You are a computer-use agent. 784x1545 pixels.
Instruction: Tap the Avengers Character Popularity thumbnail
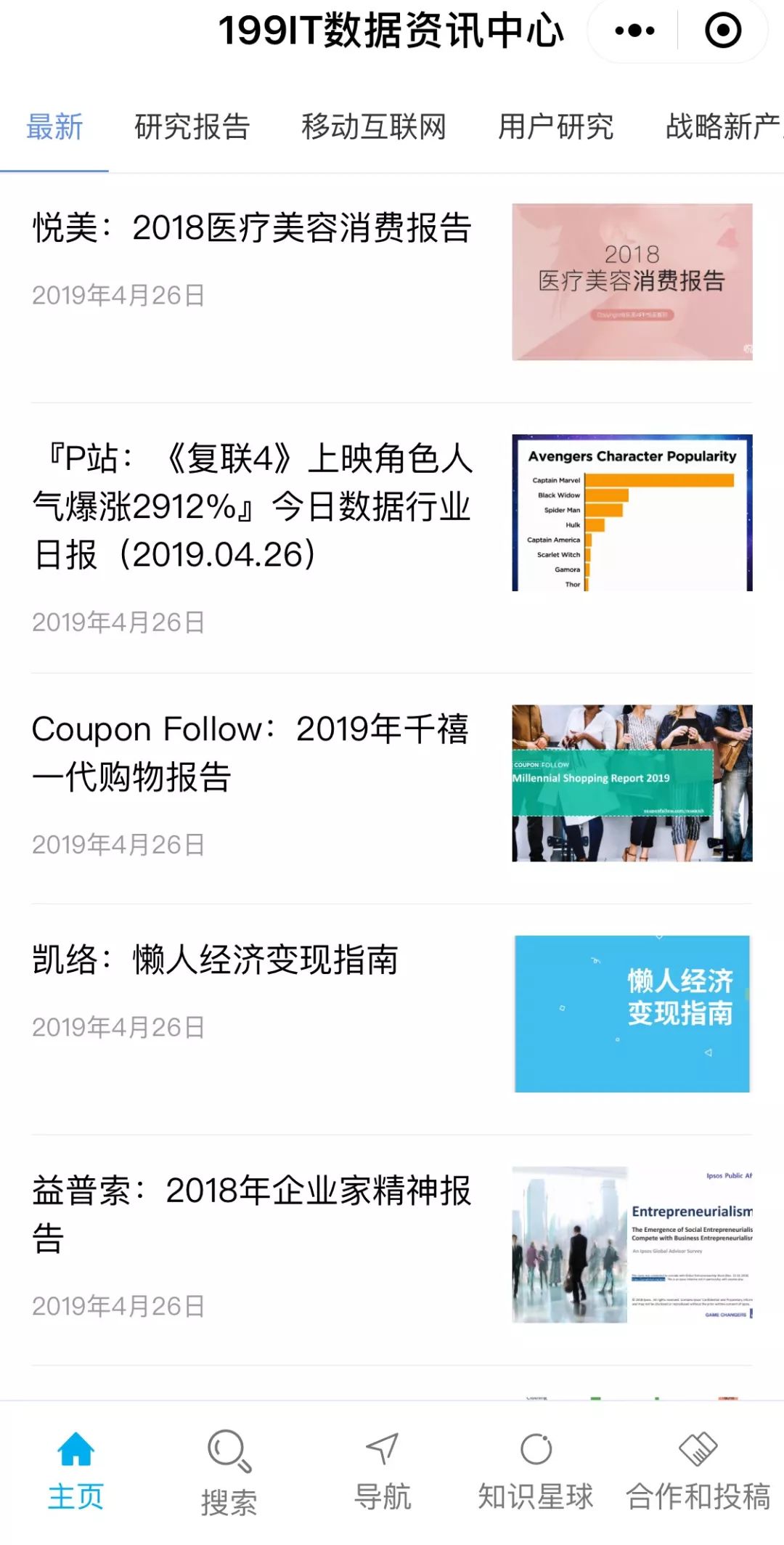[632, 513]
